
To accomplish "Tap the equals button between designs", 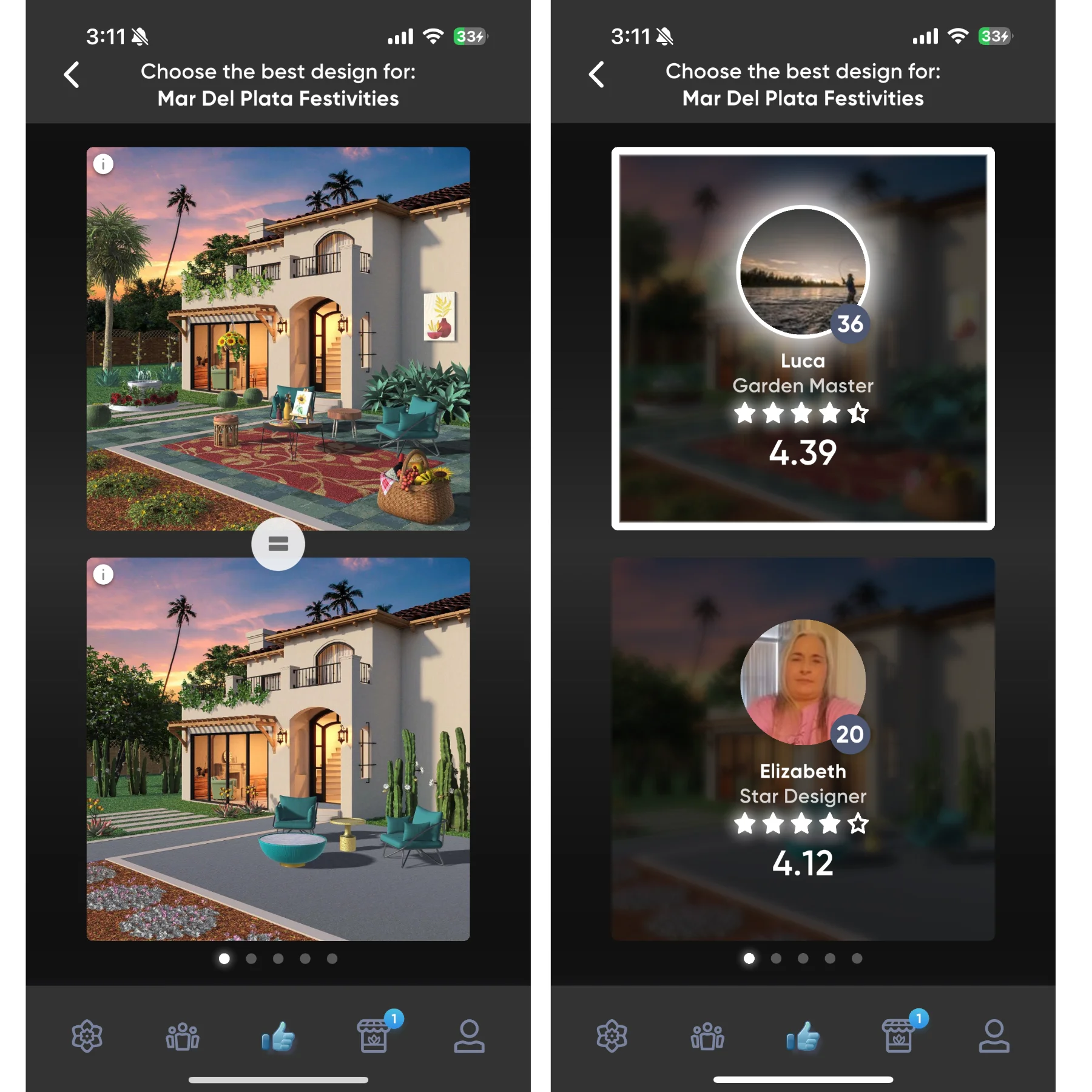I will point(278,544).
